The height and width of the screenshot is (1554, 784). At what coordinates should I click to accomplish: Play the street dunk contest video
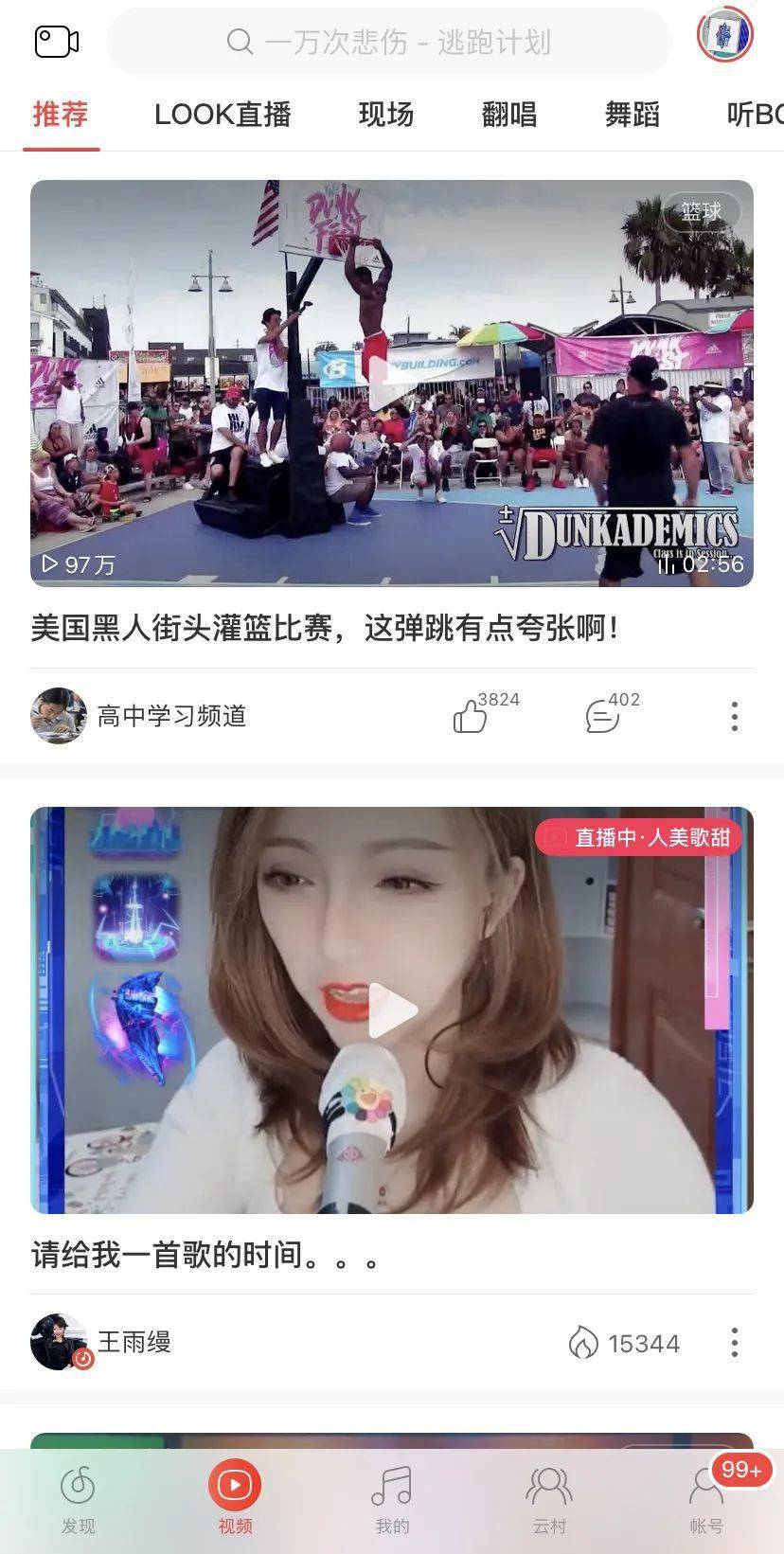(x=392, y=384)
